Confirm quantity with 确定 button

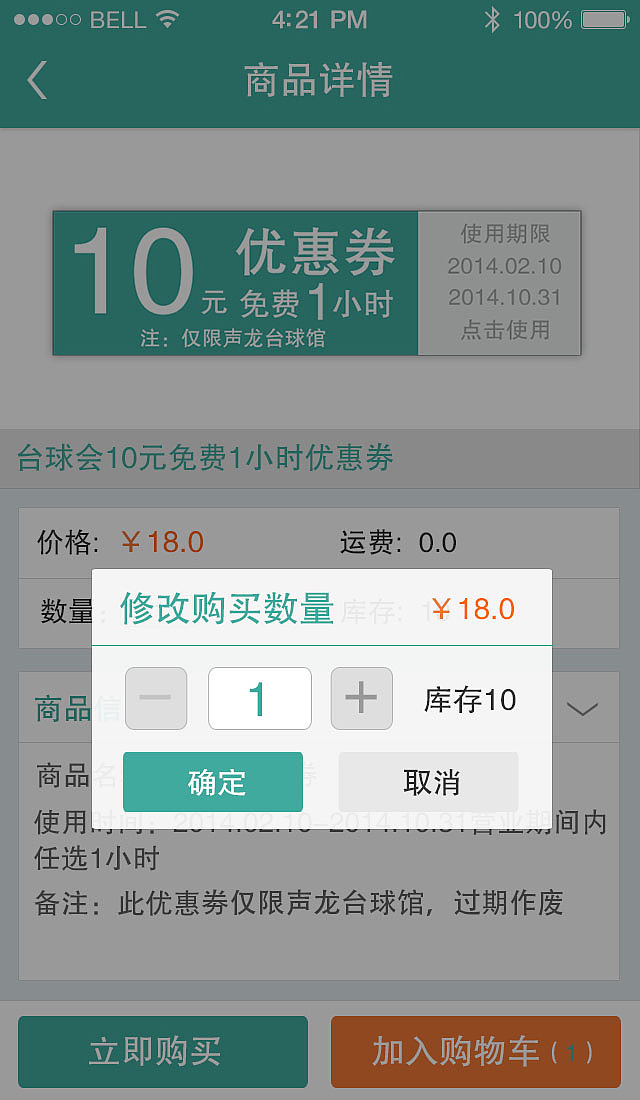(213, 782)
